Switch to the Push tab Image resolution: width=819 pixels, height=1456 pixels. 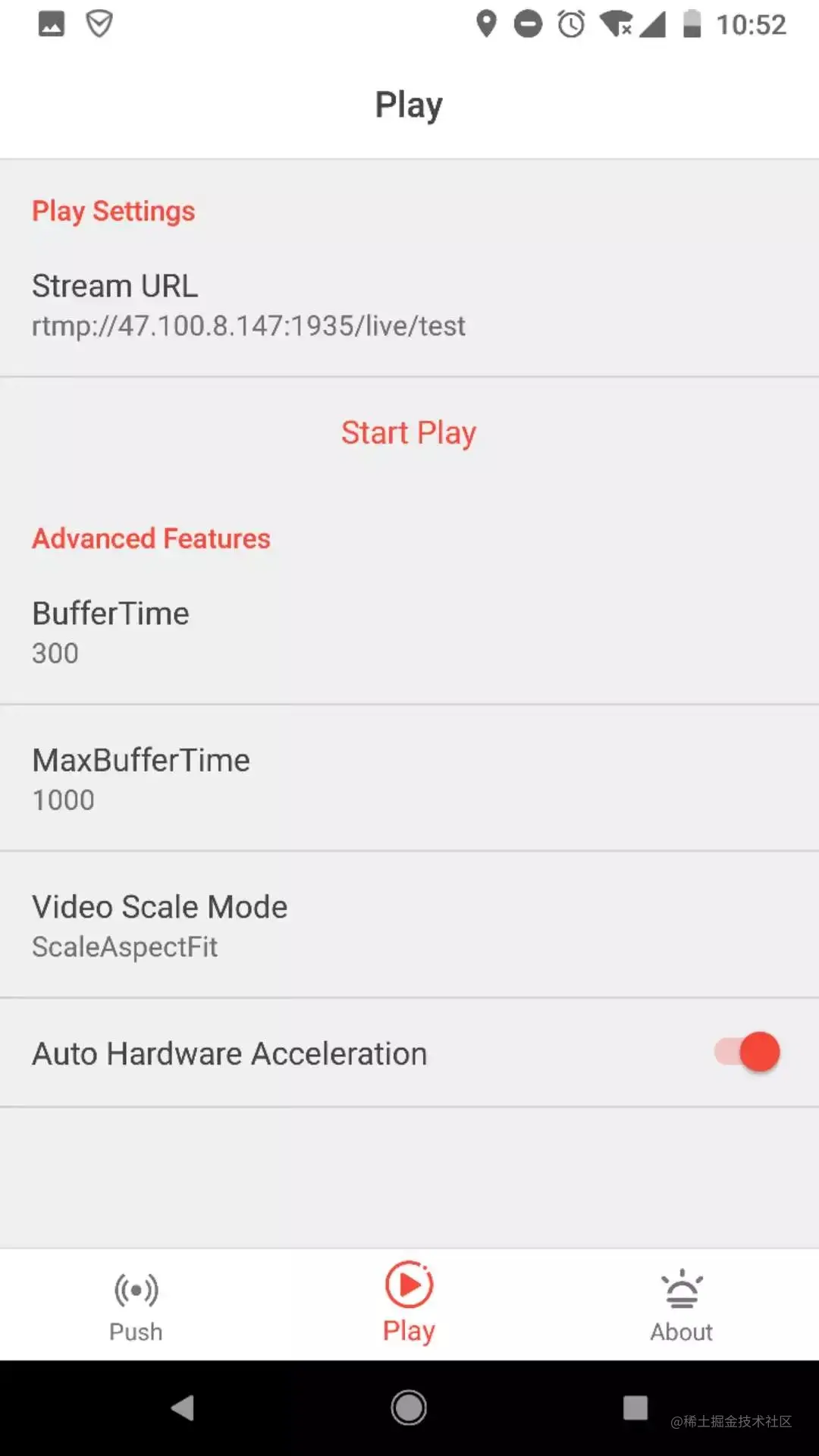pos(136,1306)
